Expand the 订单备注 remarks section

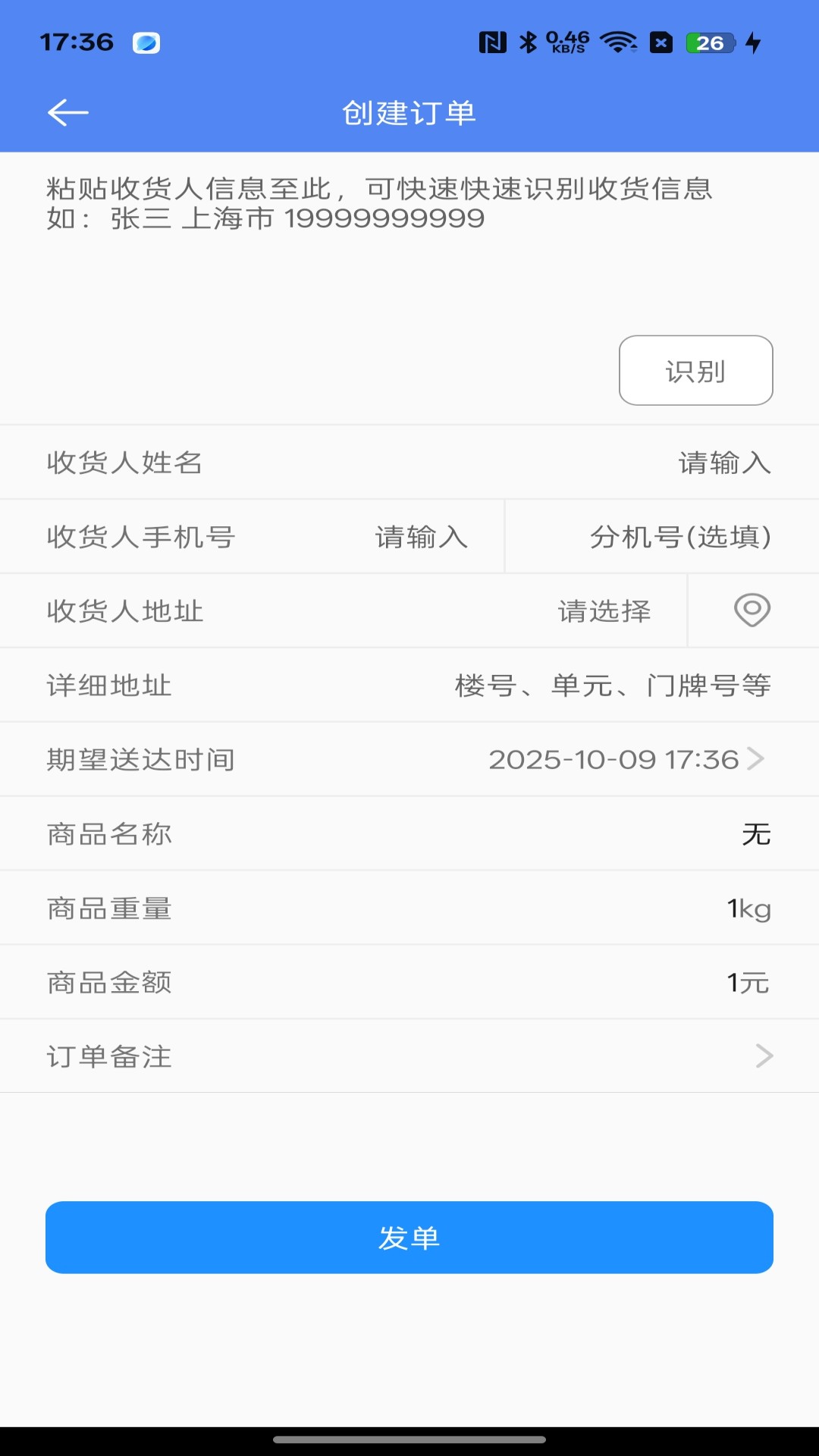tap(762, 1056)
